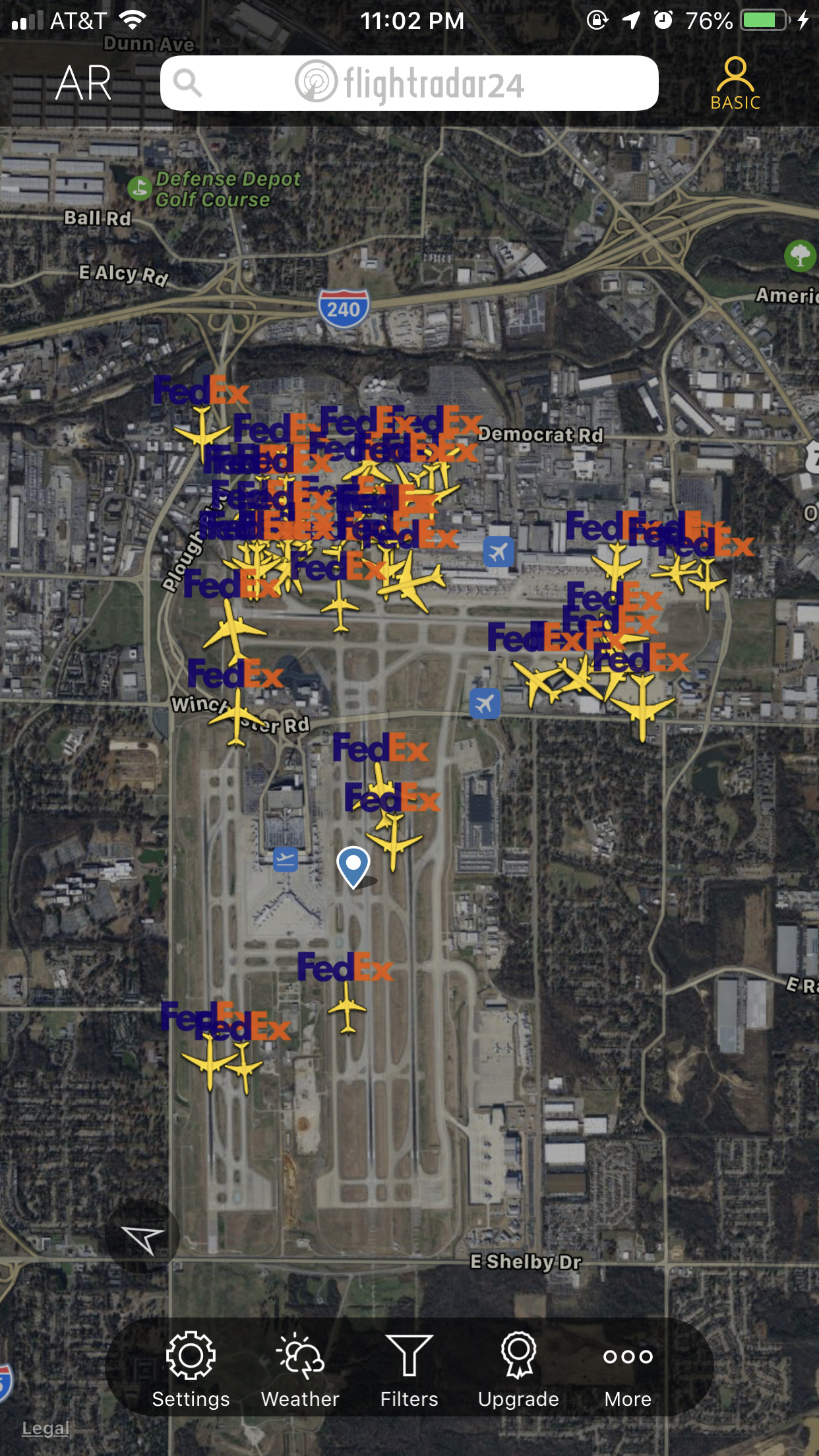Tap Upgrade in the toolbar

[x=518, y=1369]
